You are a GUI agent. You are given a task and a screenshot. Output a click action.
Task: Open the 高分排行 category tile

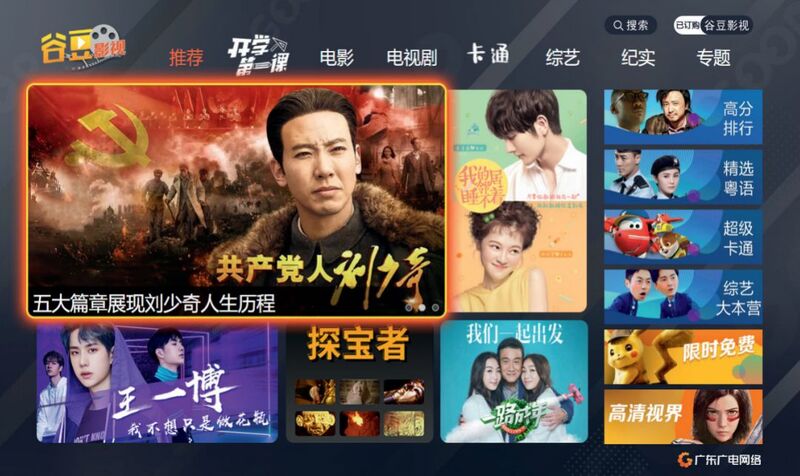point(683,118)
